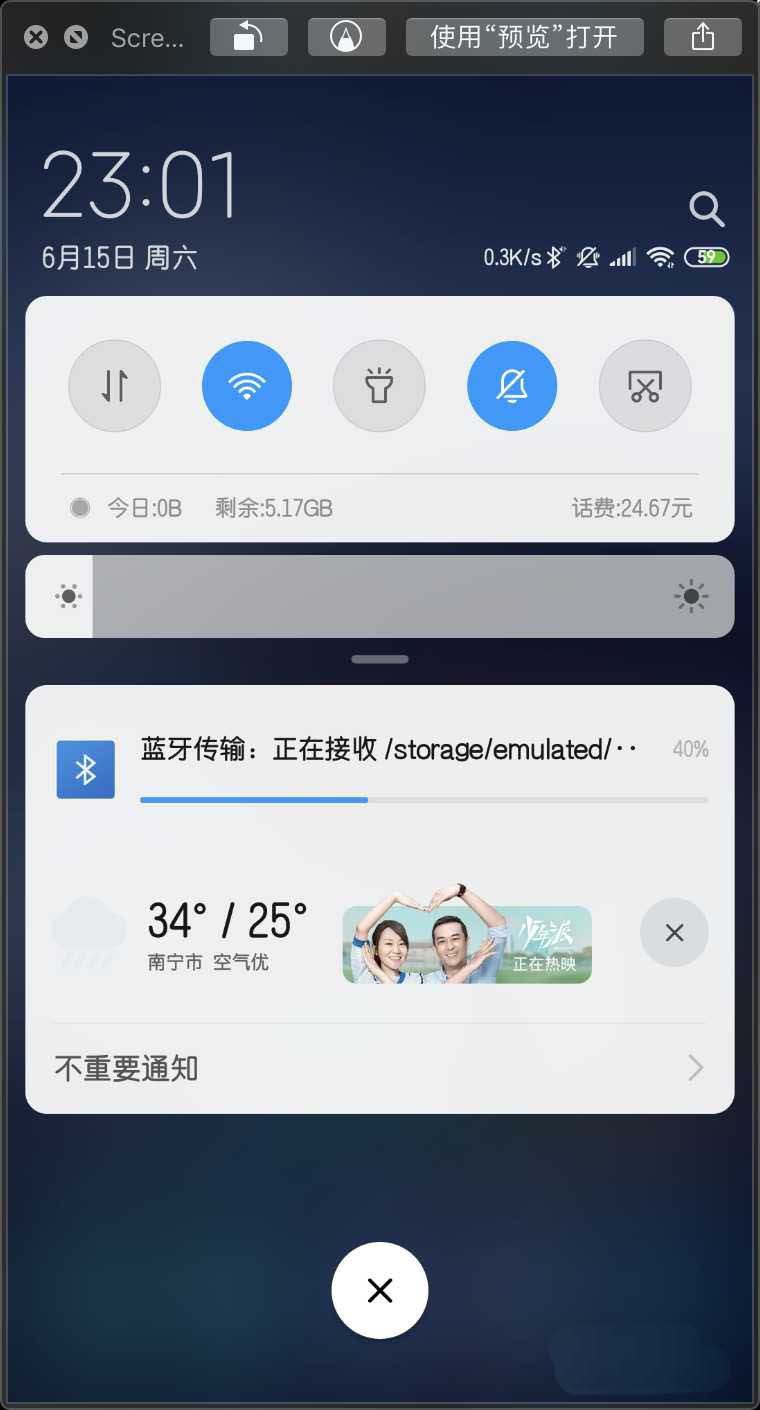Open the movie banner in weather card
This screenshot has width=760, height=1410.
point(467,944)
